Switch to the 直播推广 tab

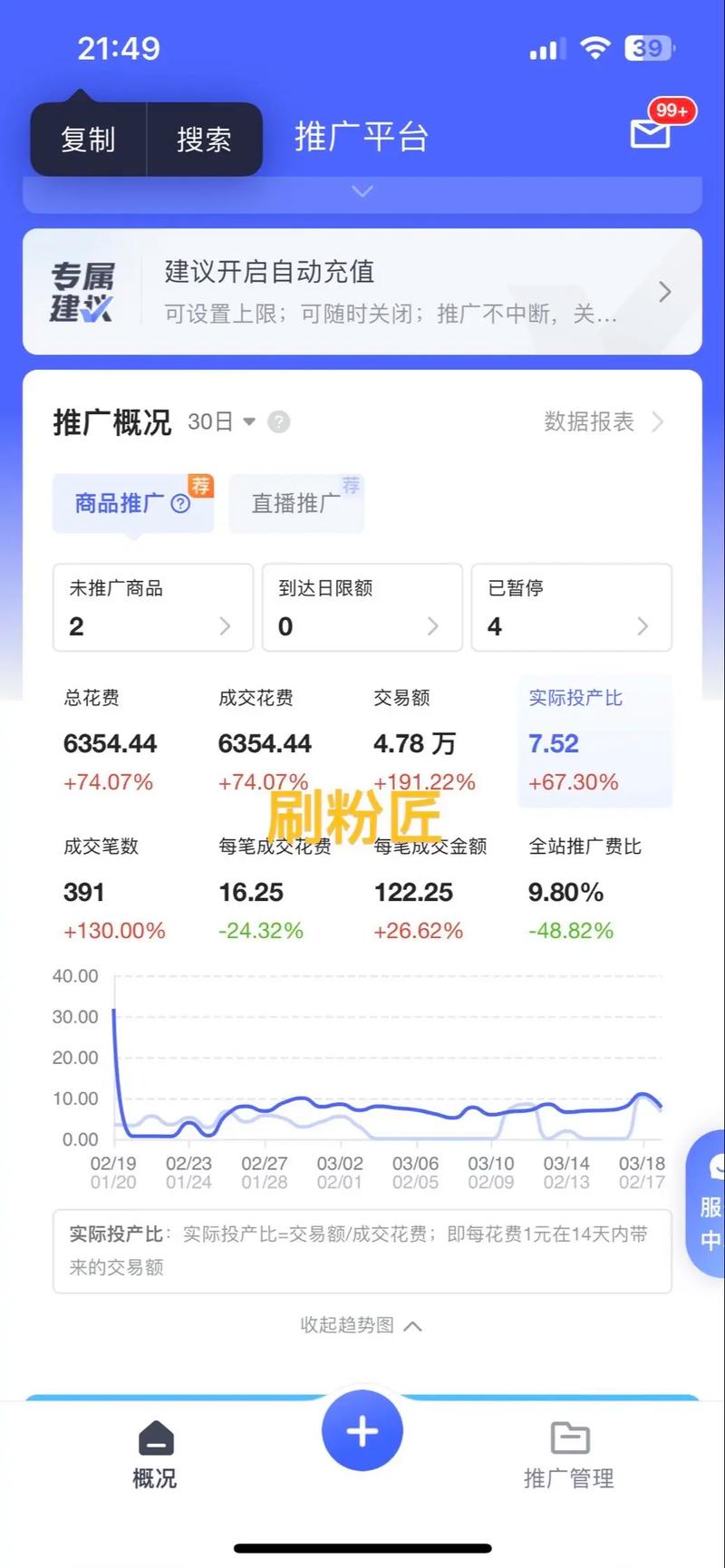coord(296,502)
